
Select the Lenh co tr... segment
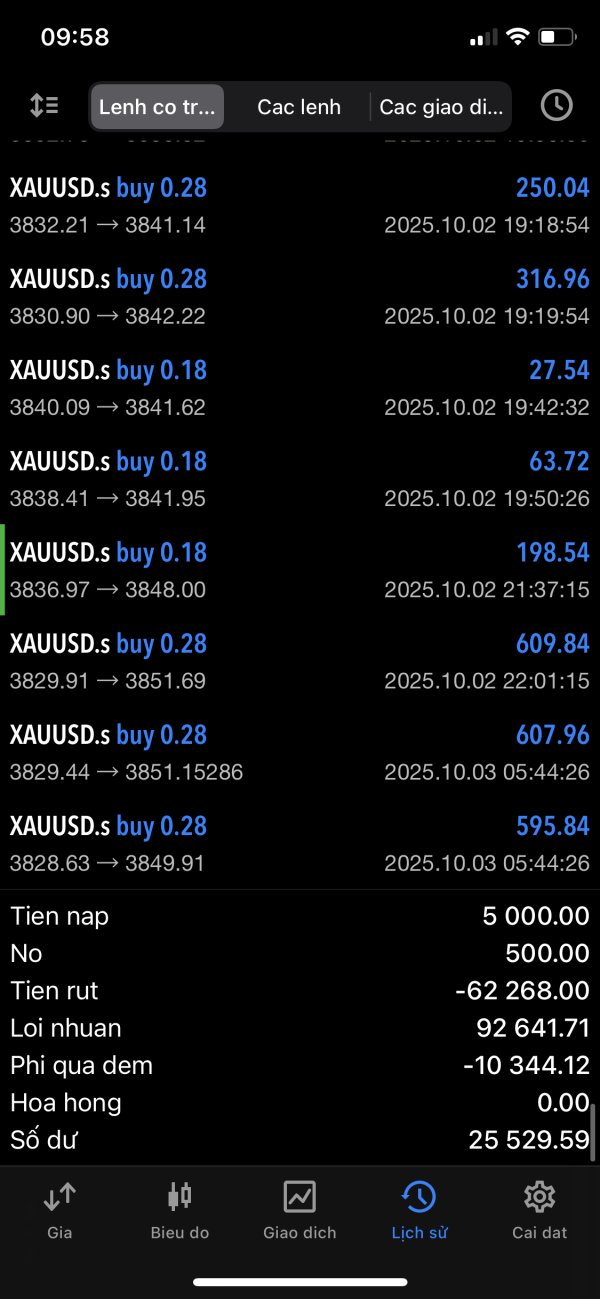pos(157,107)
